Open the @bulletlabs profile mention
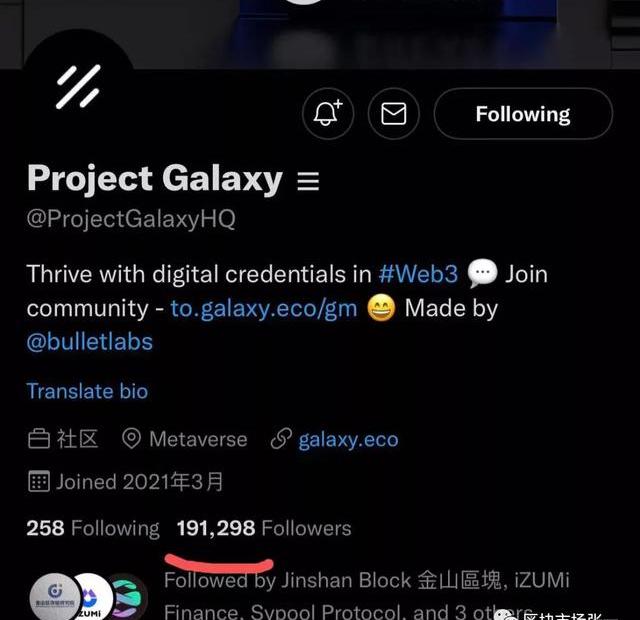 (90, 341)
